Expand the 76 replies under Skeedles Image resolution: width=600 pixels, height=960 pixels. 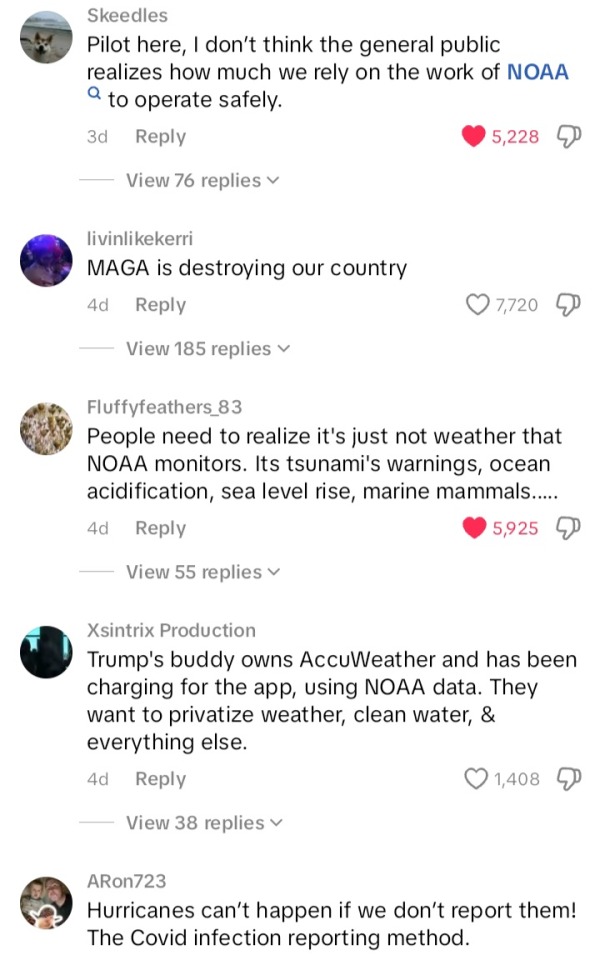pos(202,181)
